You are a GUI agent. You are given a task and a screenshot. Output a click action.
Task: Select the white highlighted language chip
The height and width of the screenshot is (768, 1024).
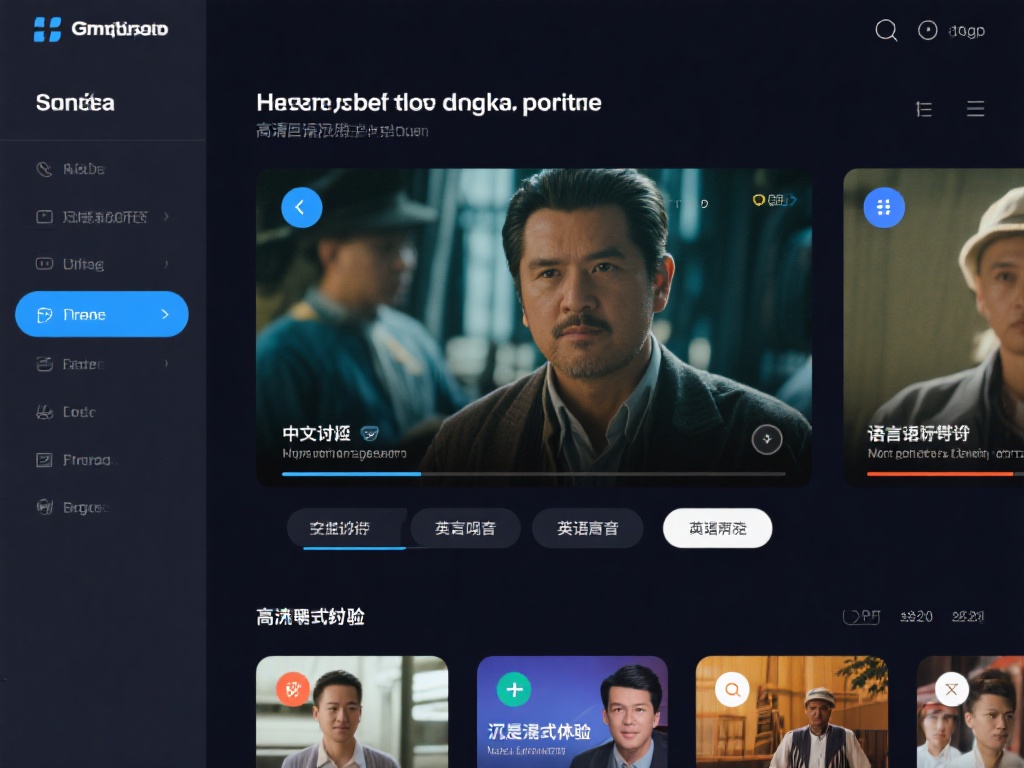pyautogui.click(x=717, y=528)
